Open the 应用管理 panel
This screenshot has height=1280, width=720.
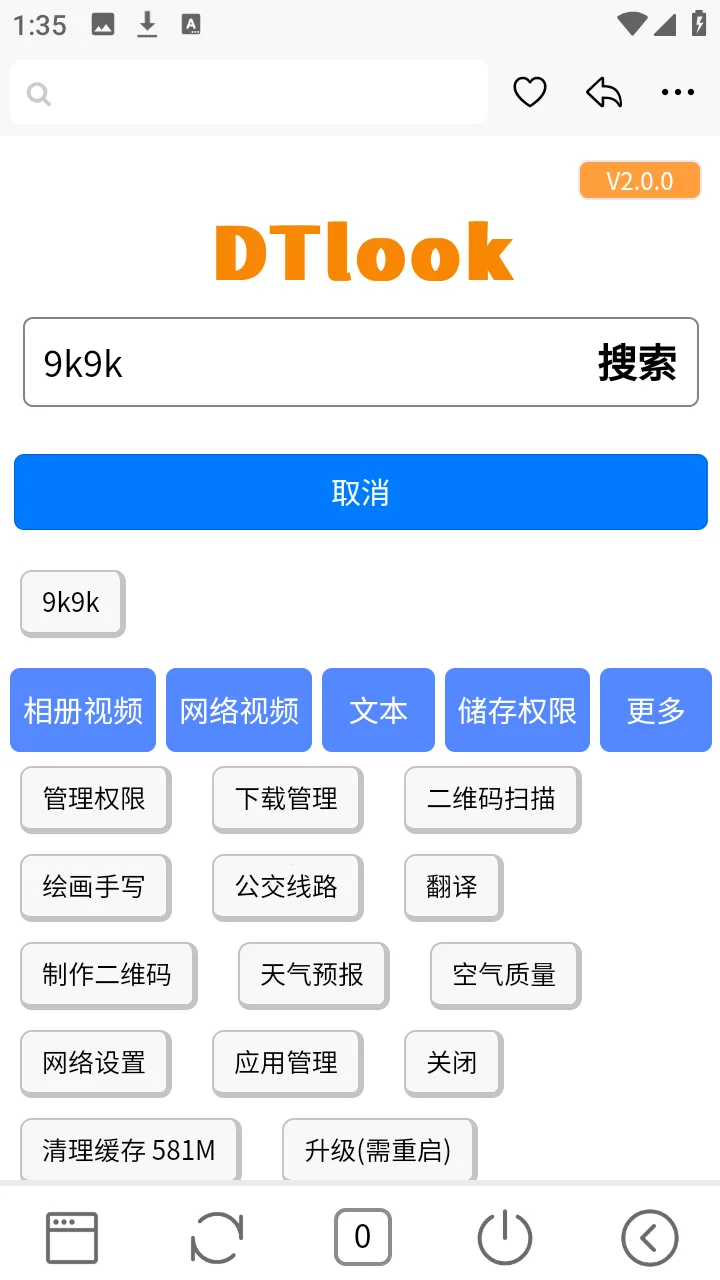coord(287,1063)
